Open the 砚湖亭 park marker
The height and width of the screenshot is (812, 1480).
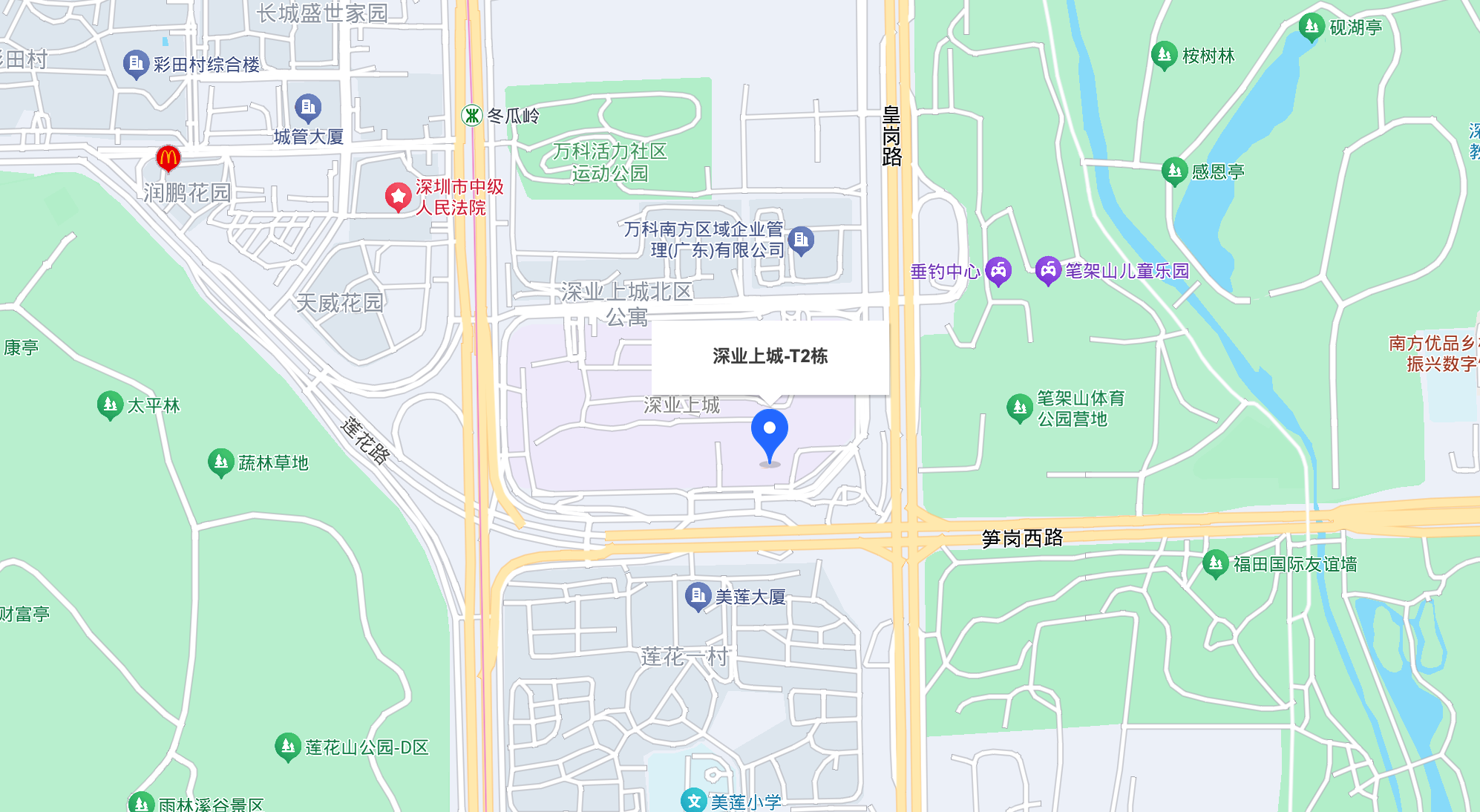click(x=1312, y=27)
